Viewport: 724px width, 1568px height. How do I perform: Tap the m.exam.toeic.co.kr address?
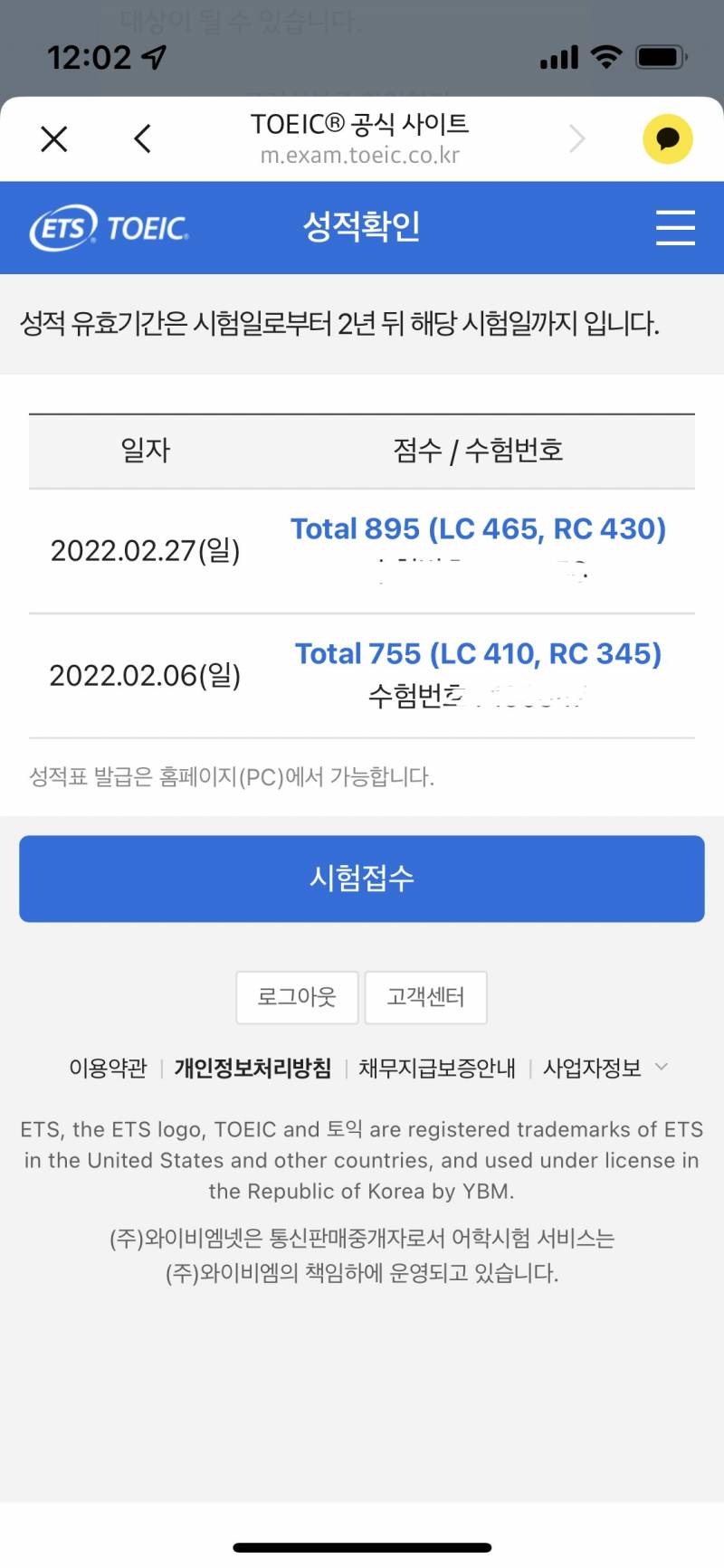(362, 155)
